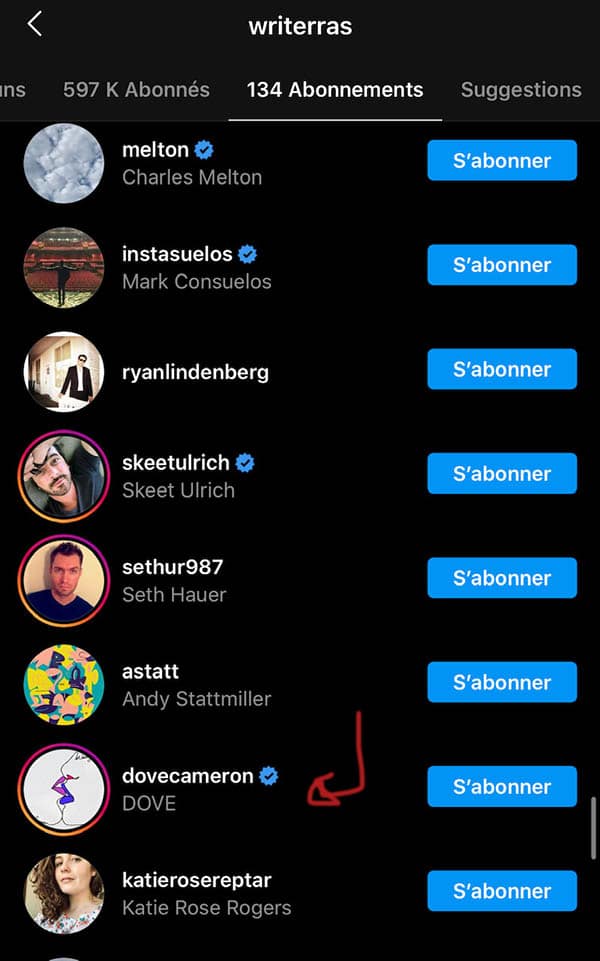Follow ryanlindenberg with S'abonner

(x=502, y=369)
